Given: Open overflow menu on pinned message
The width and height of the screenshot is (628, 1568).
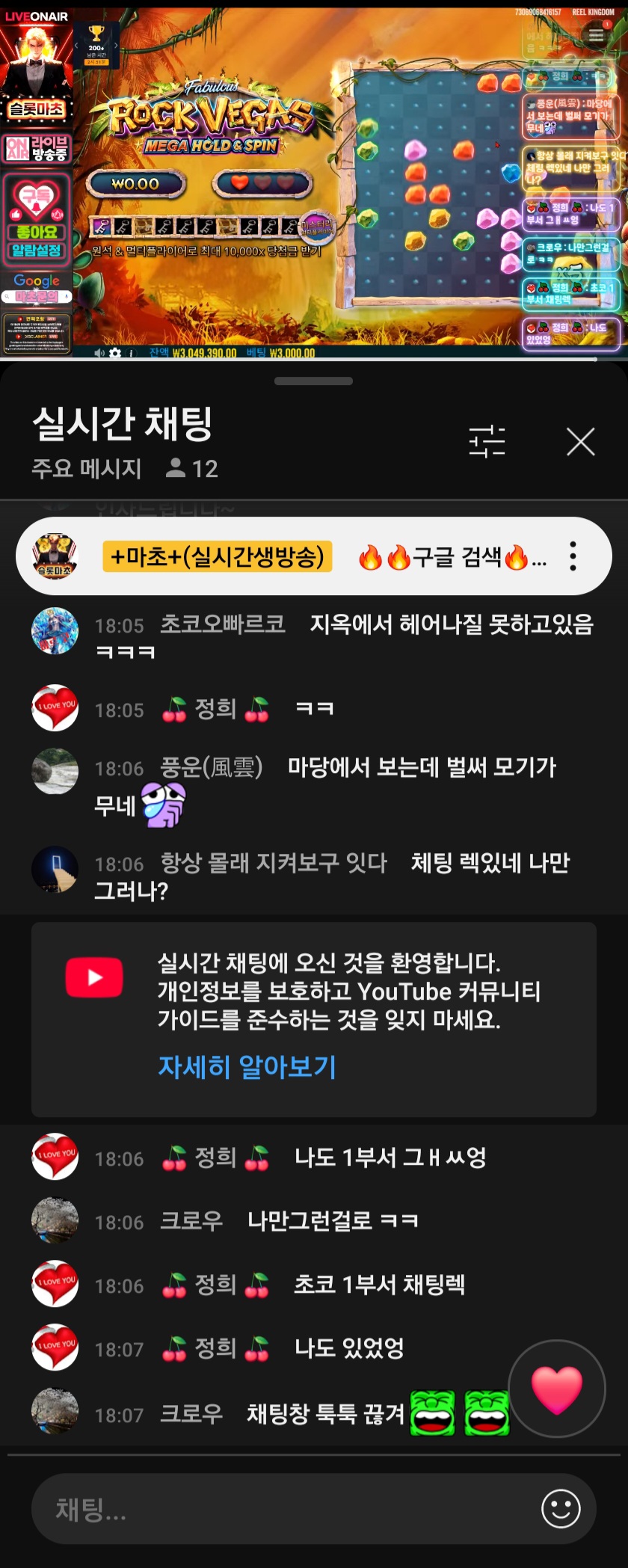Looking at the screenshot, I should 573,556.
